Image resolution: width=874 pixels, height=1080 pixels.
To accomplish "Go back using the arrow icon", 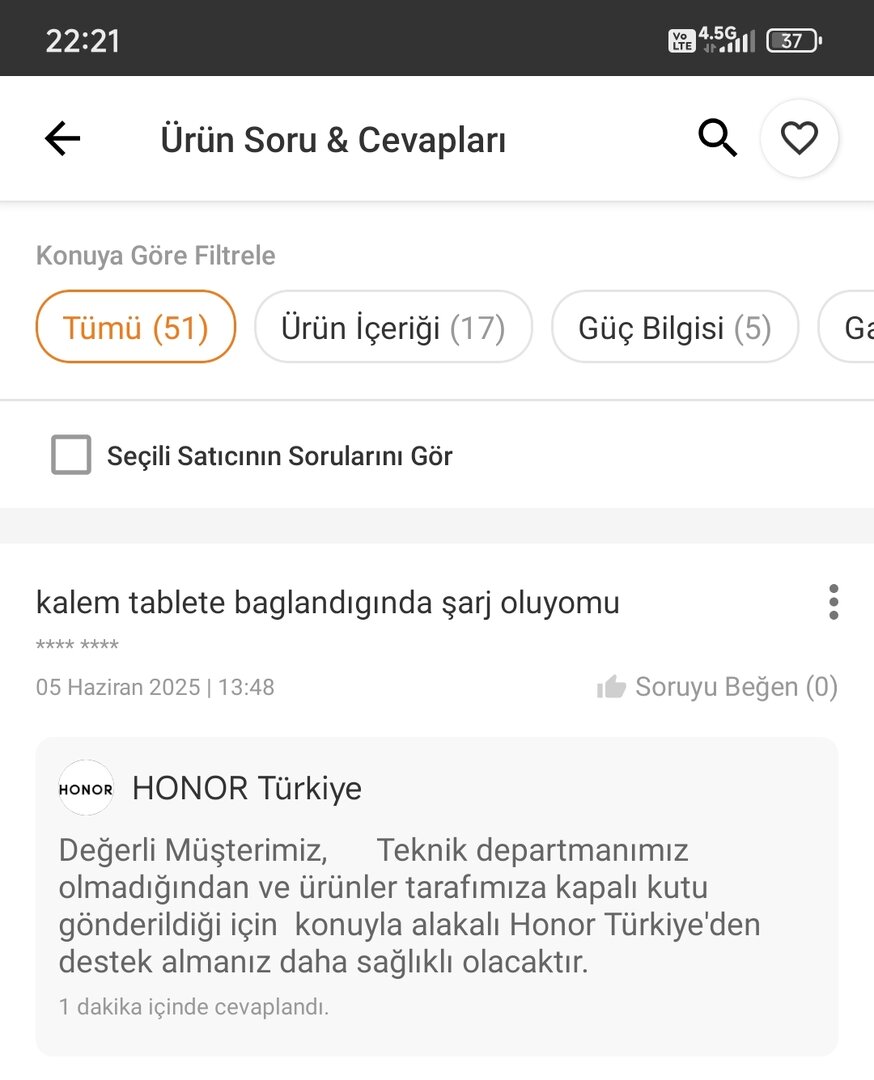I will point(62,139).
